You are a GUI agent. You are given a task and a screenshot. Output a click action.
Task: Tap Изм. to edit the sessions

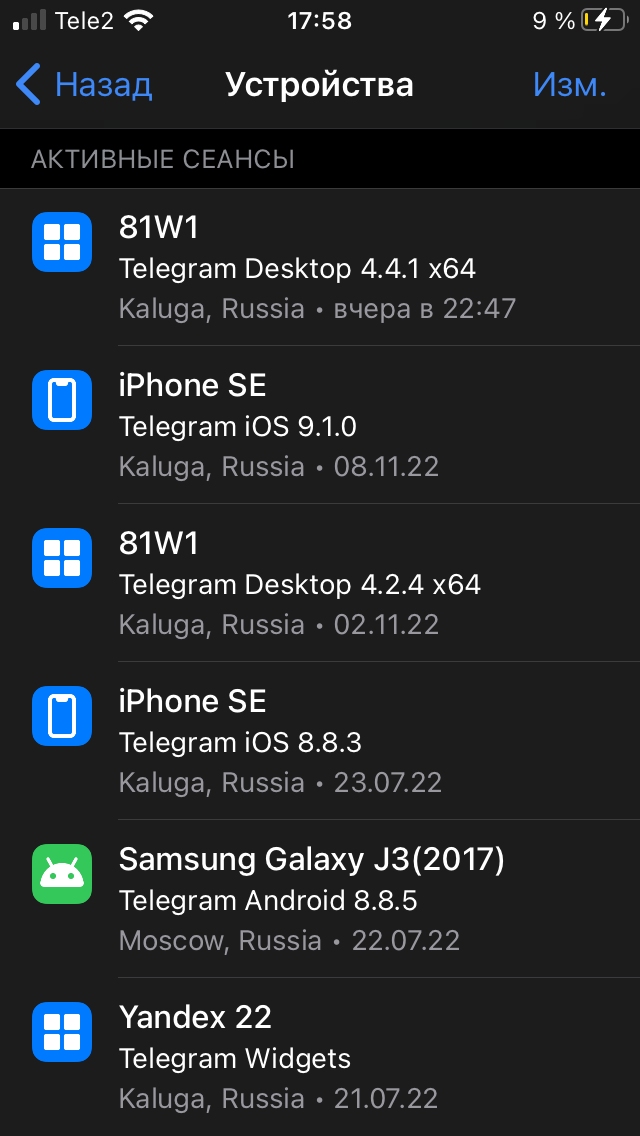point(570,85)
